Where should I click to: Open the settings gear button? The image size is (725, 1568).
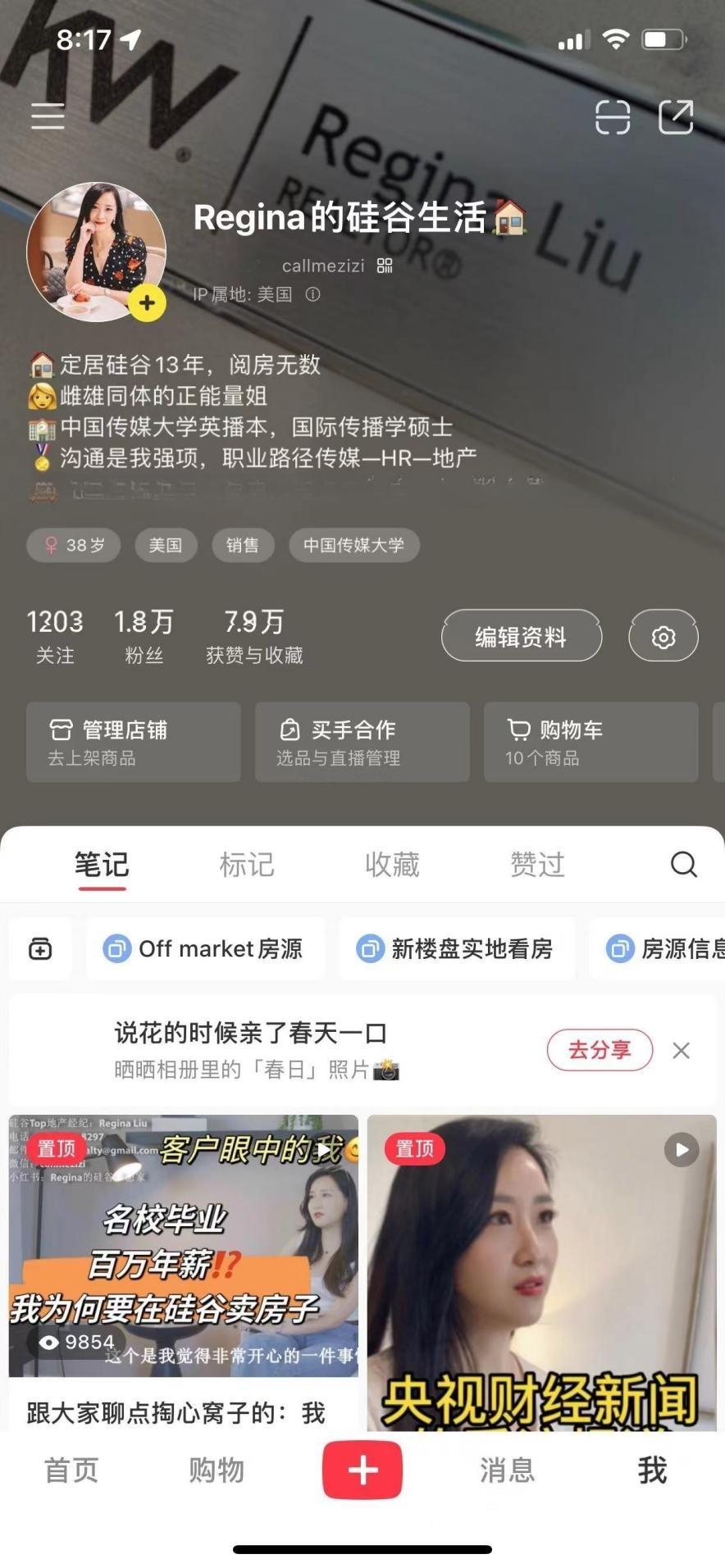point(663,636)
